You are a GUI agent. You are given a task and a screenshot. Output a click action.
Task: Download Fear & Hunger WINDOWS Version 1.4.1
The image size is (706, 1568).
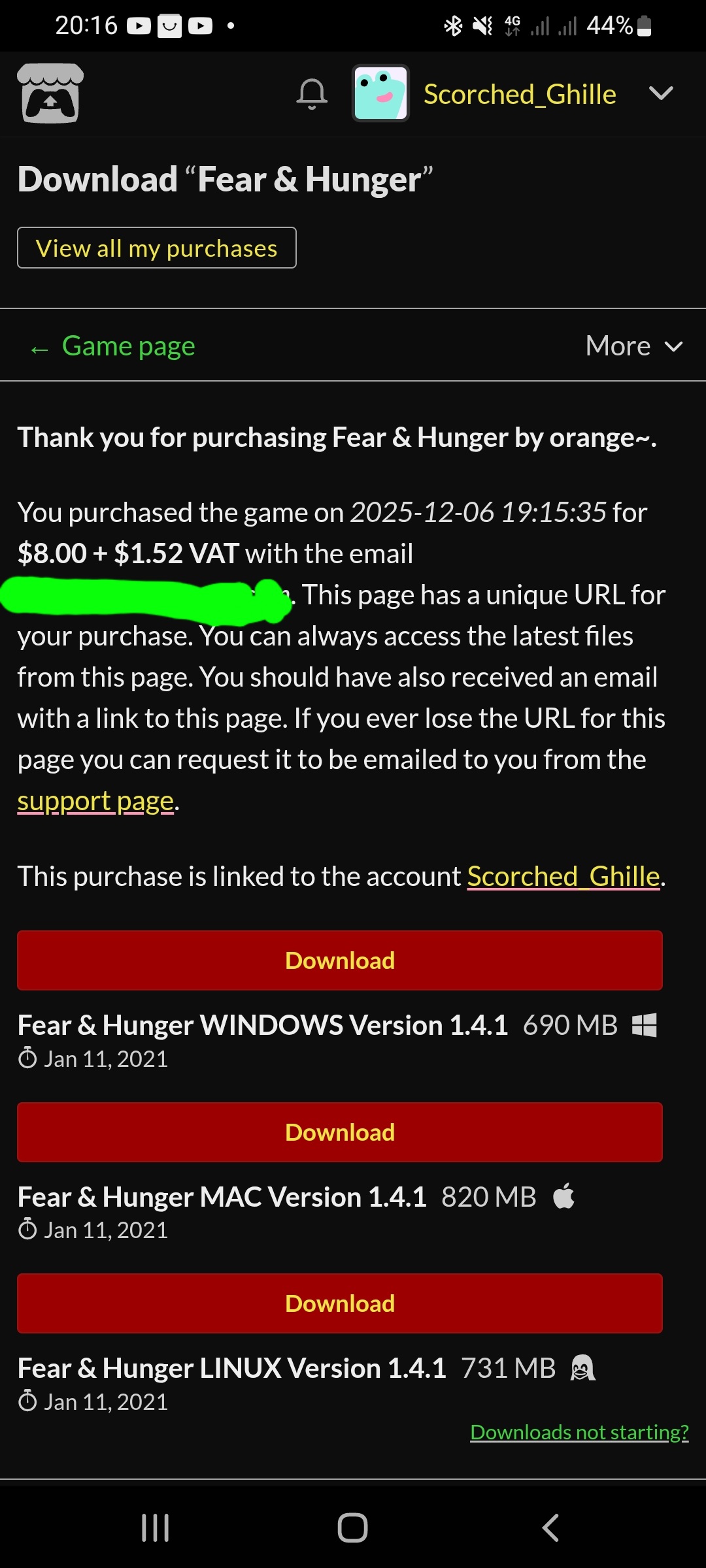click(x=340, y=960)
